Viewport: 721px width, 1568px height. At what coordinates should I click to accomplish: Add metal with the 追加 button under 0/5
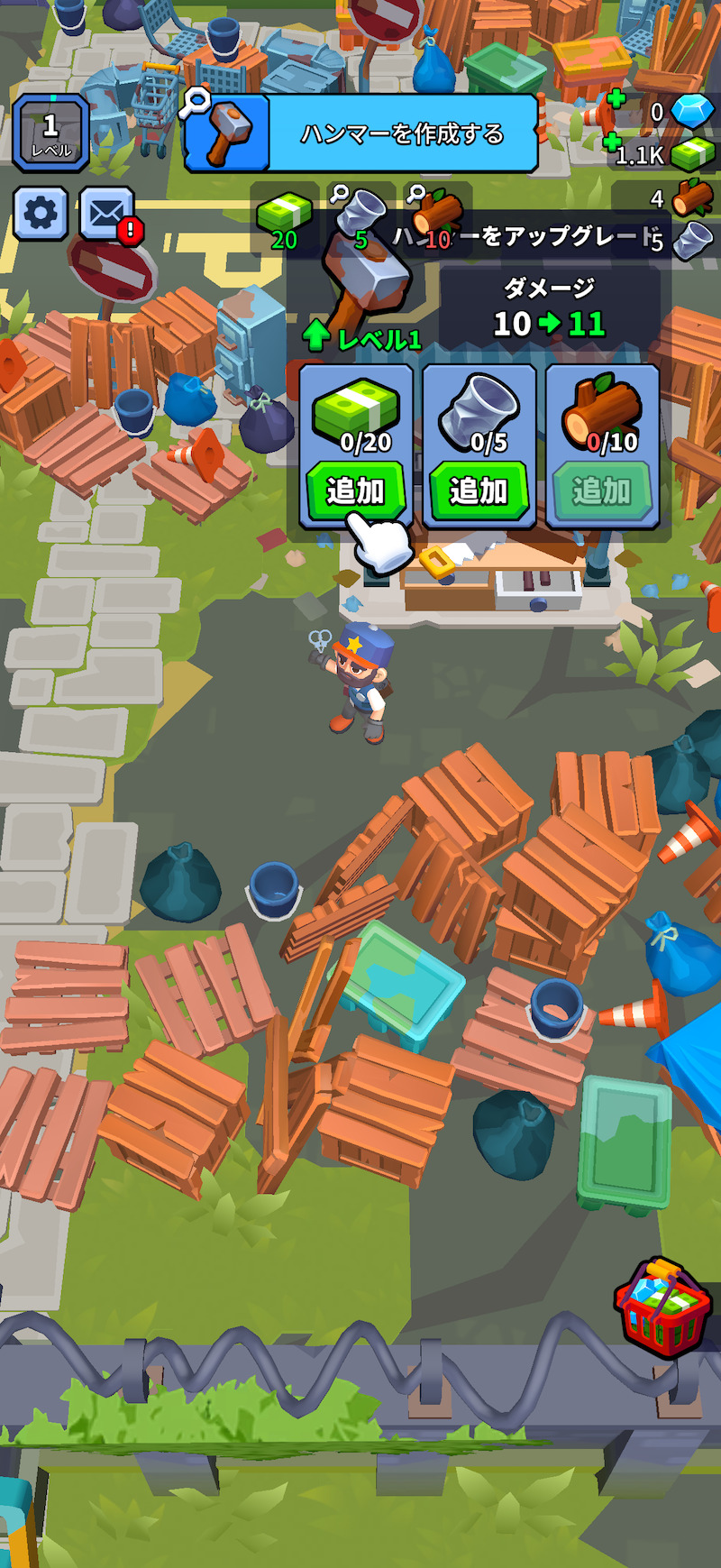[479, 491]
